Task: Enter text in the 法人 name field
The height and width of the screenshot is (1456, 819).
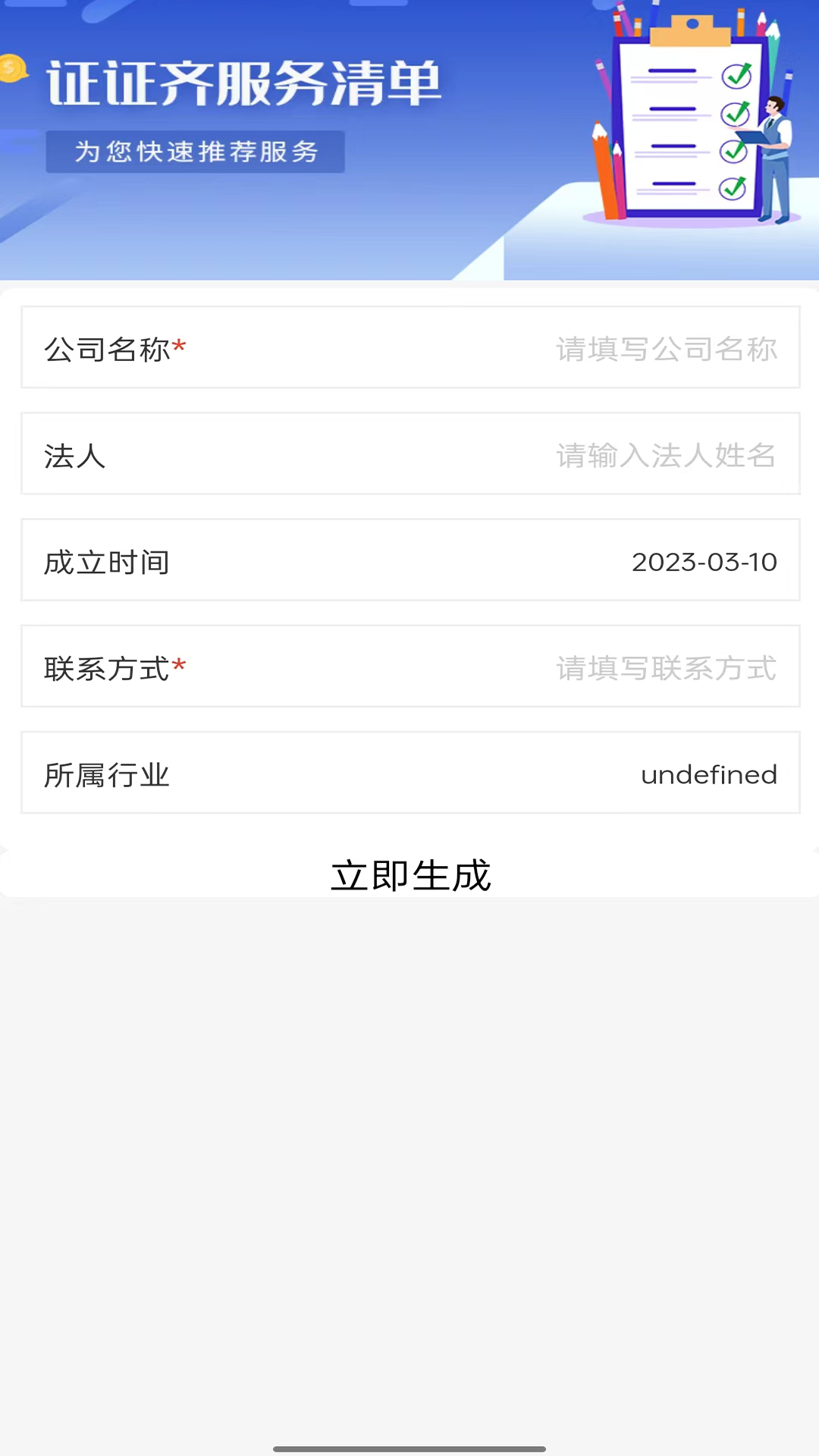Action: click(409, 453)
